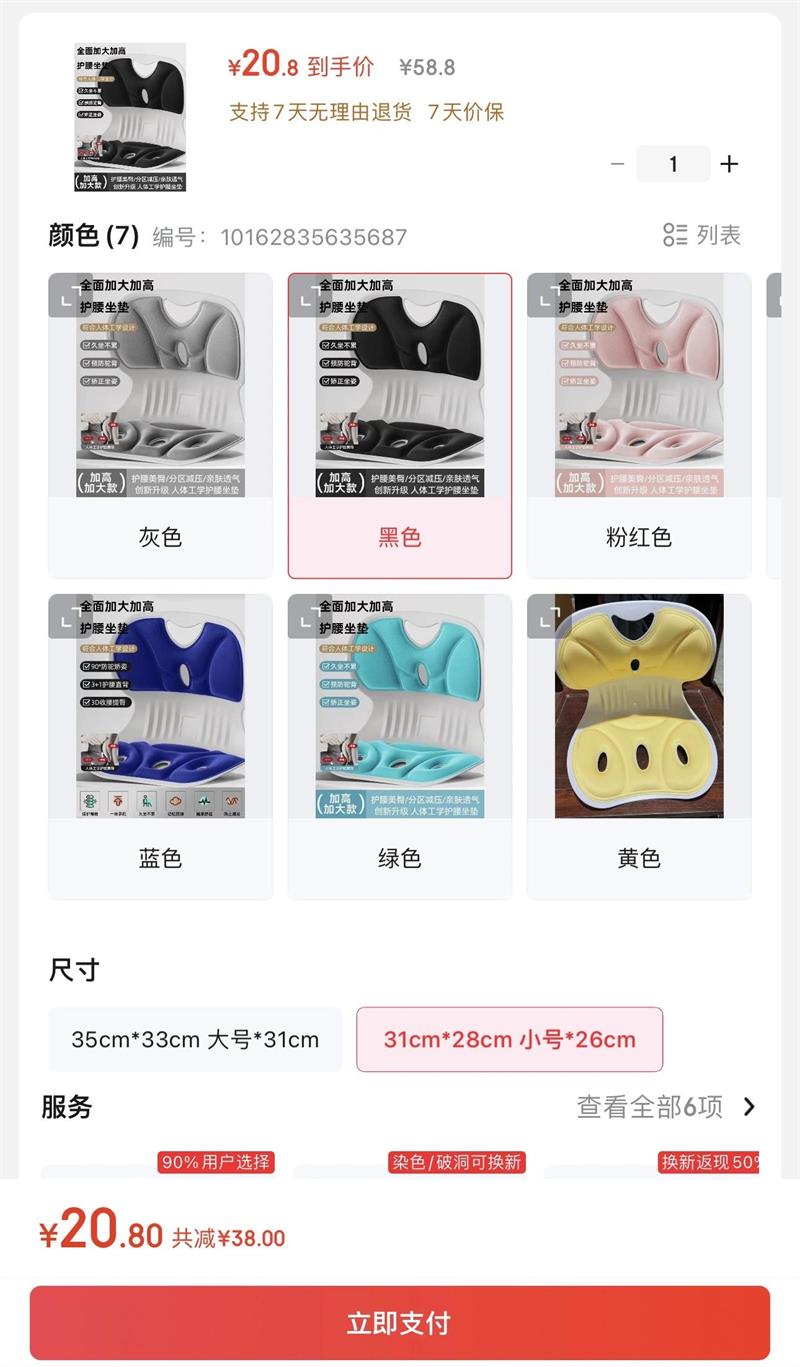The height and width of the screenshot is (1367, 800).
Task: Choose the 黑色 color option
Action: pos(400,425)
